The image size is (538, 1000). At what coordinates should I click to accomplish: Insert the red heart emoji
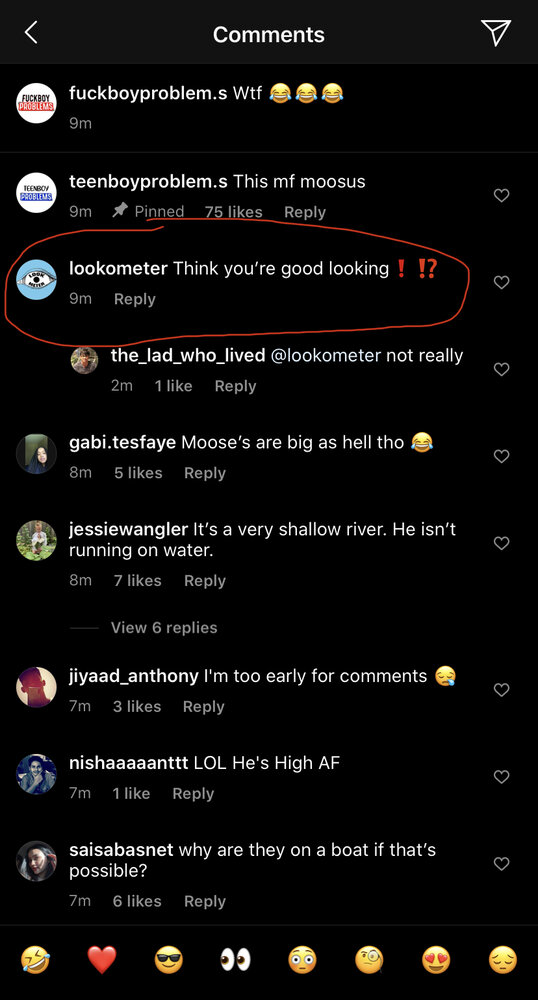pos(101,960)
